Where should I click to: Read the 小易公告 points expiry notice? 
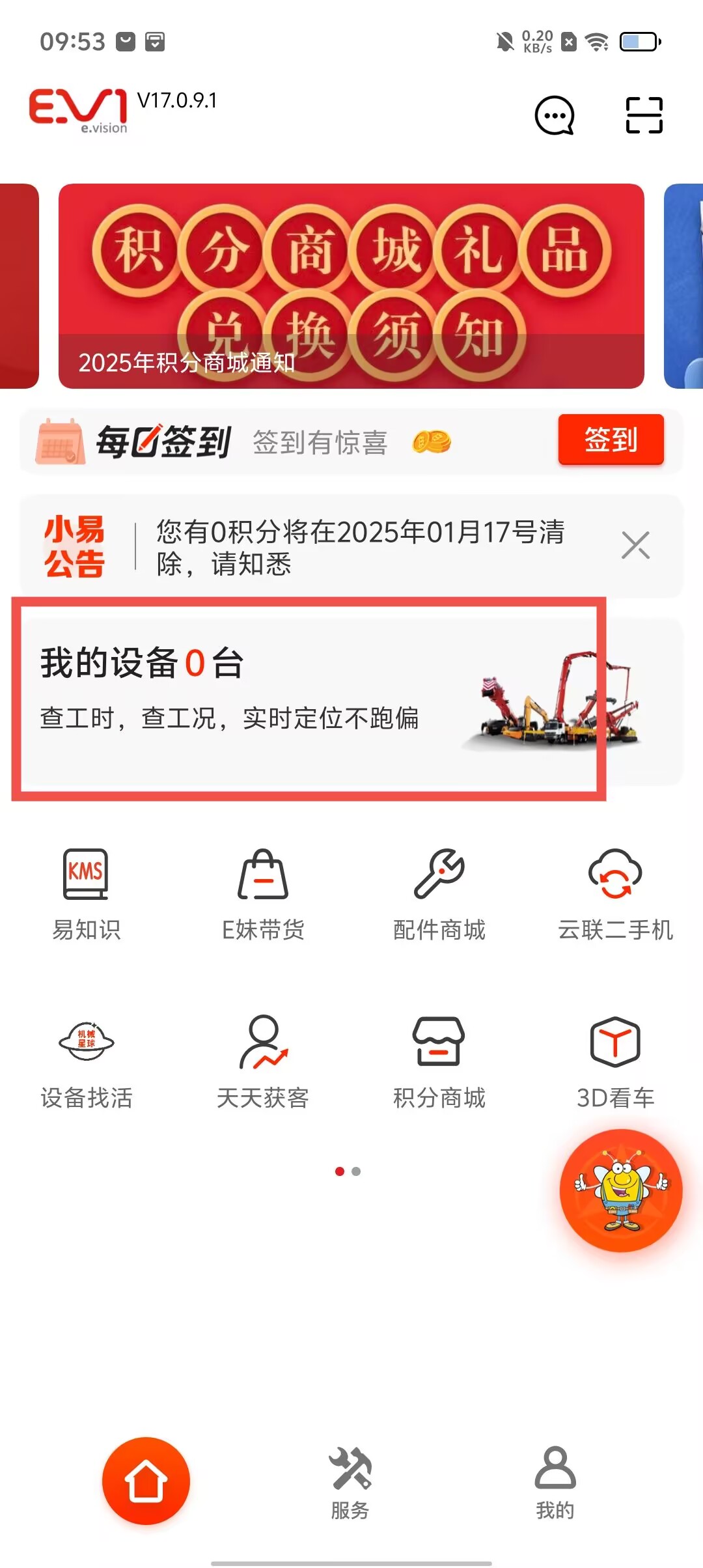point(359,547)
